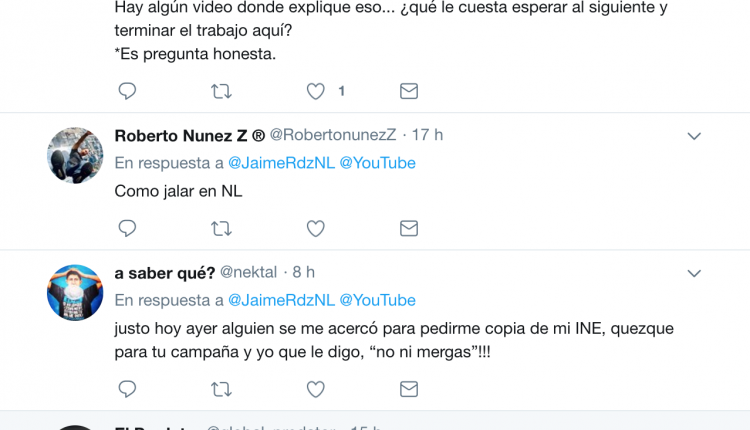Open Roberto Nunez Z's profile picture
Image resolution: width=750 pixels, height=430 pixels.
75,155
